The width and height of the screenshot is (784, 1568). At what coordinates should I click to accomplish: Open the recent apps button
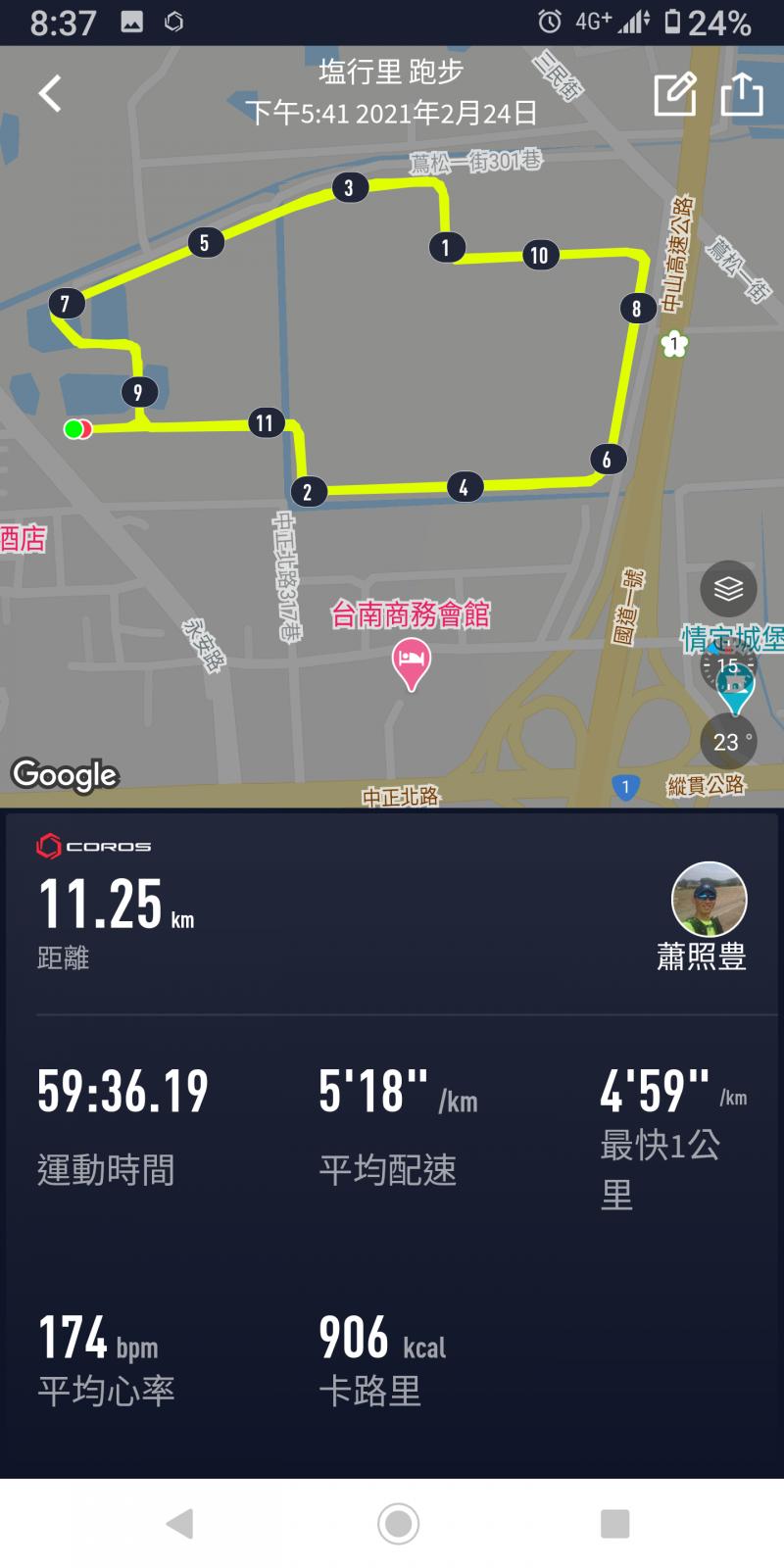click(614, 1523)
